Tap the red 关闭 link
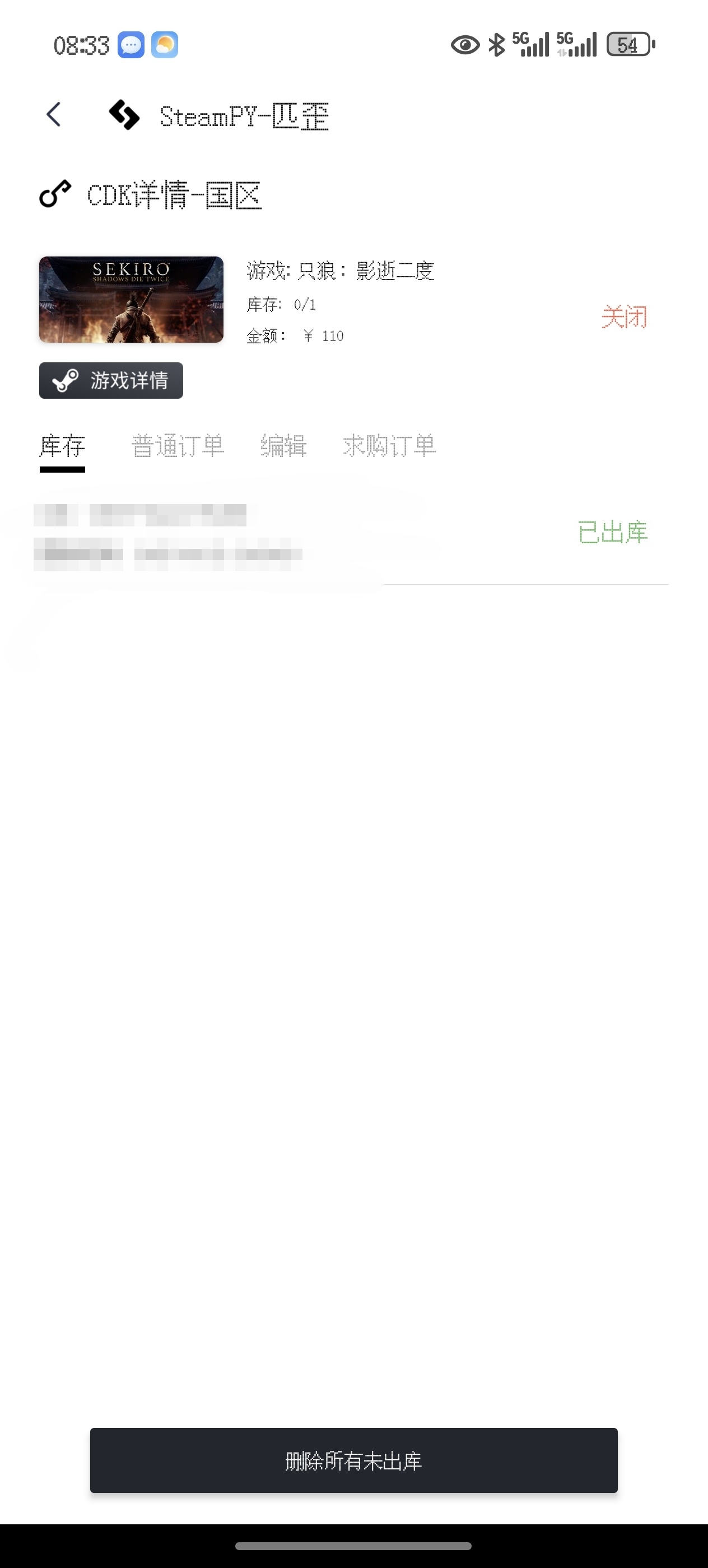The height and width of the screenshot is (1568, 708). point(624,317)
